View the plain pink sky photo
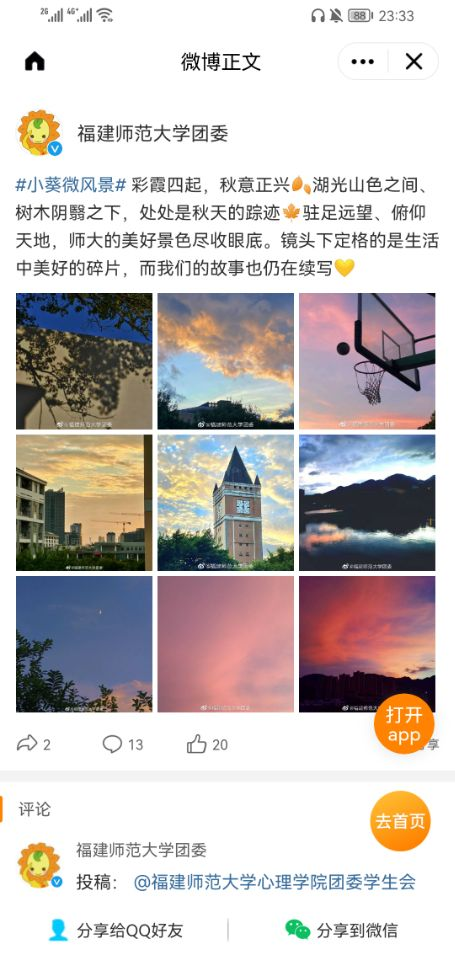 [x=225, y=644]
